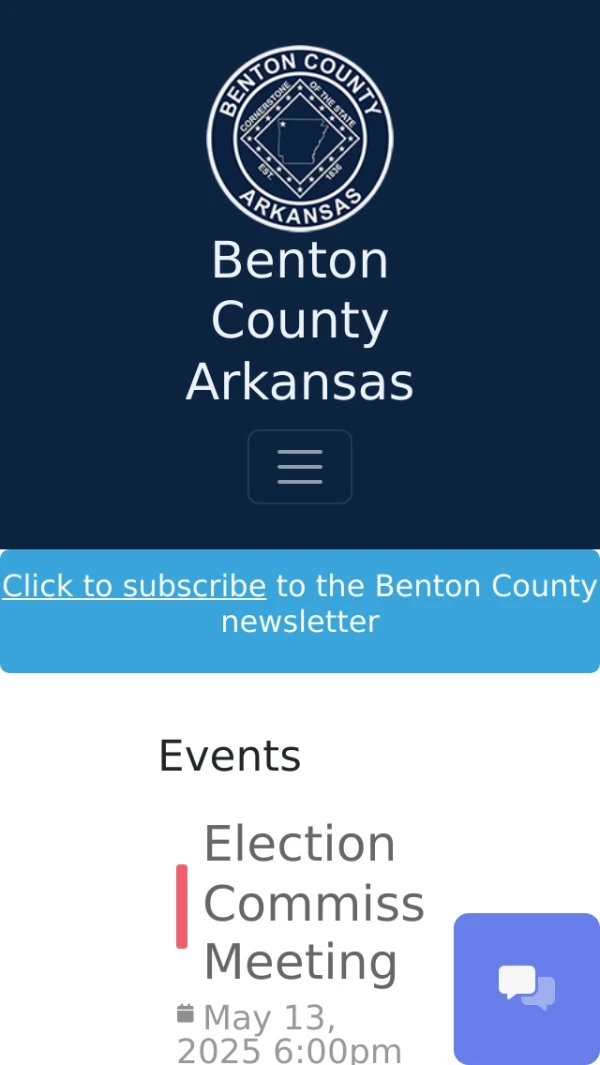Go to the Benton County Arkansas homepage
The height and width of the screenshot is (1065, 600).
(300, 320)
